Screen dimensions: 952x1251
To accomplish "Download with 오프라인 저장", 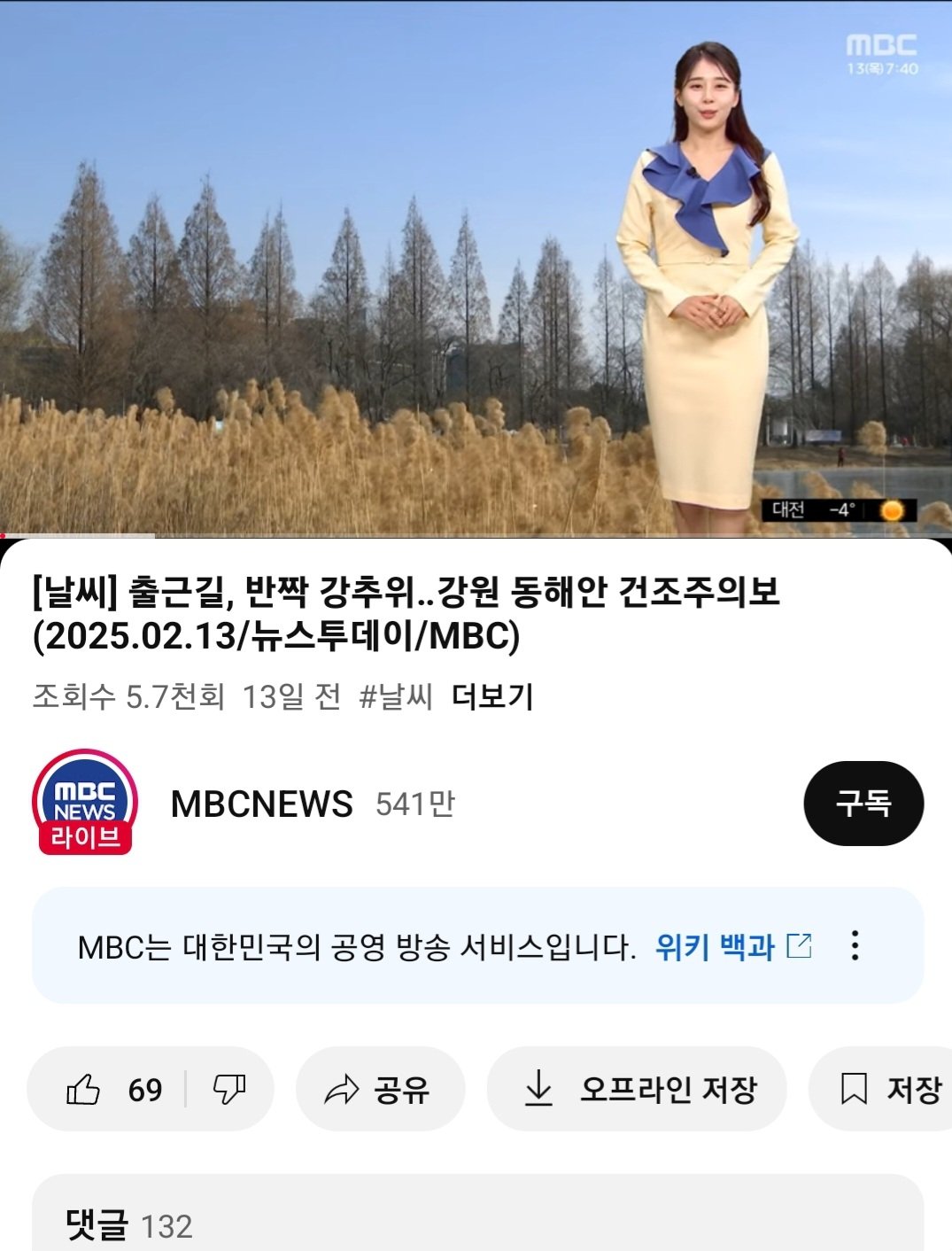I will (x=636, y=1089).
